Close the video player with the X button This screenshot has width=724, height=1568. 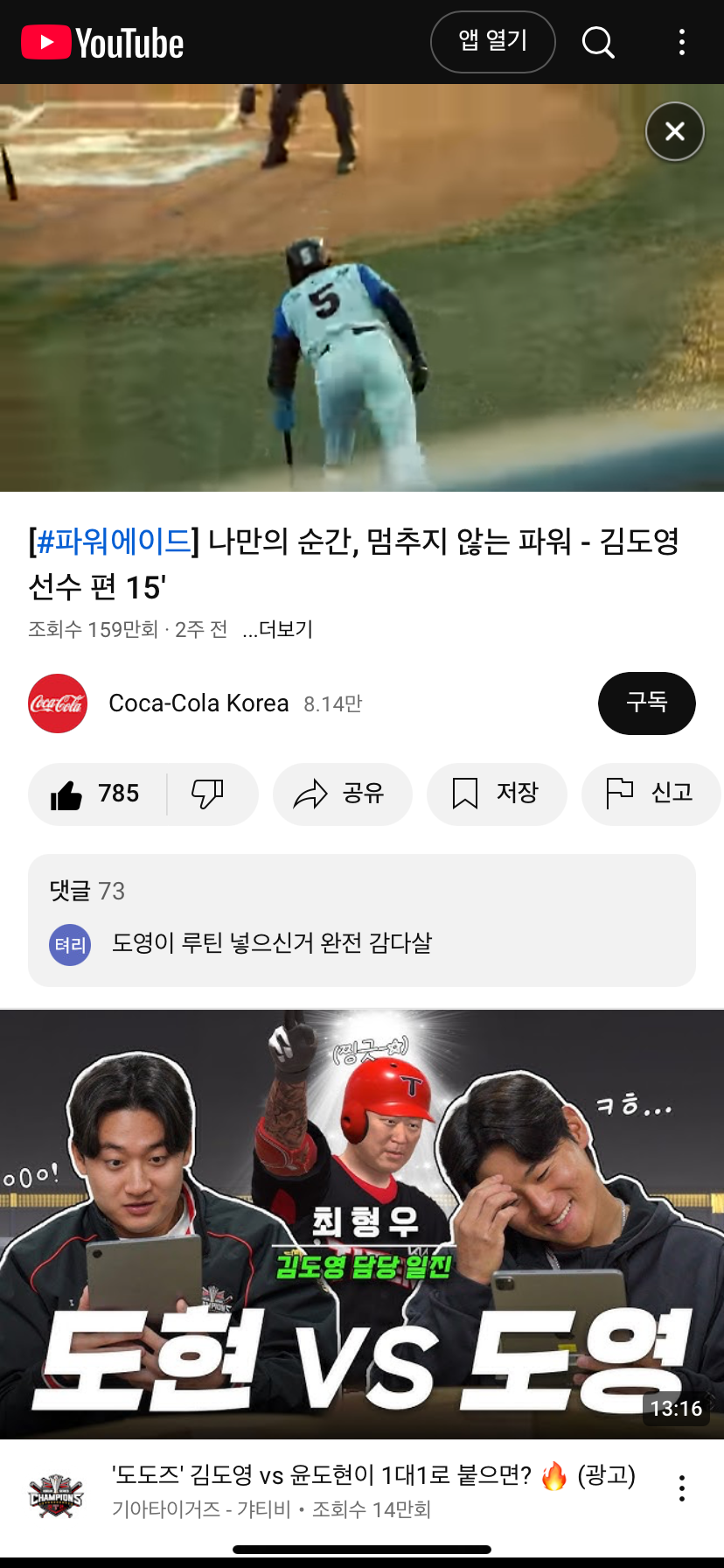675,131
